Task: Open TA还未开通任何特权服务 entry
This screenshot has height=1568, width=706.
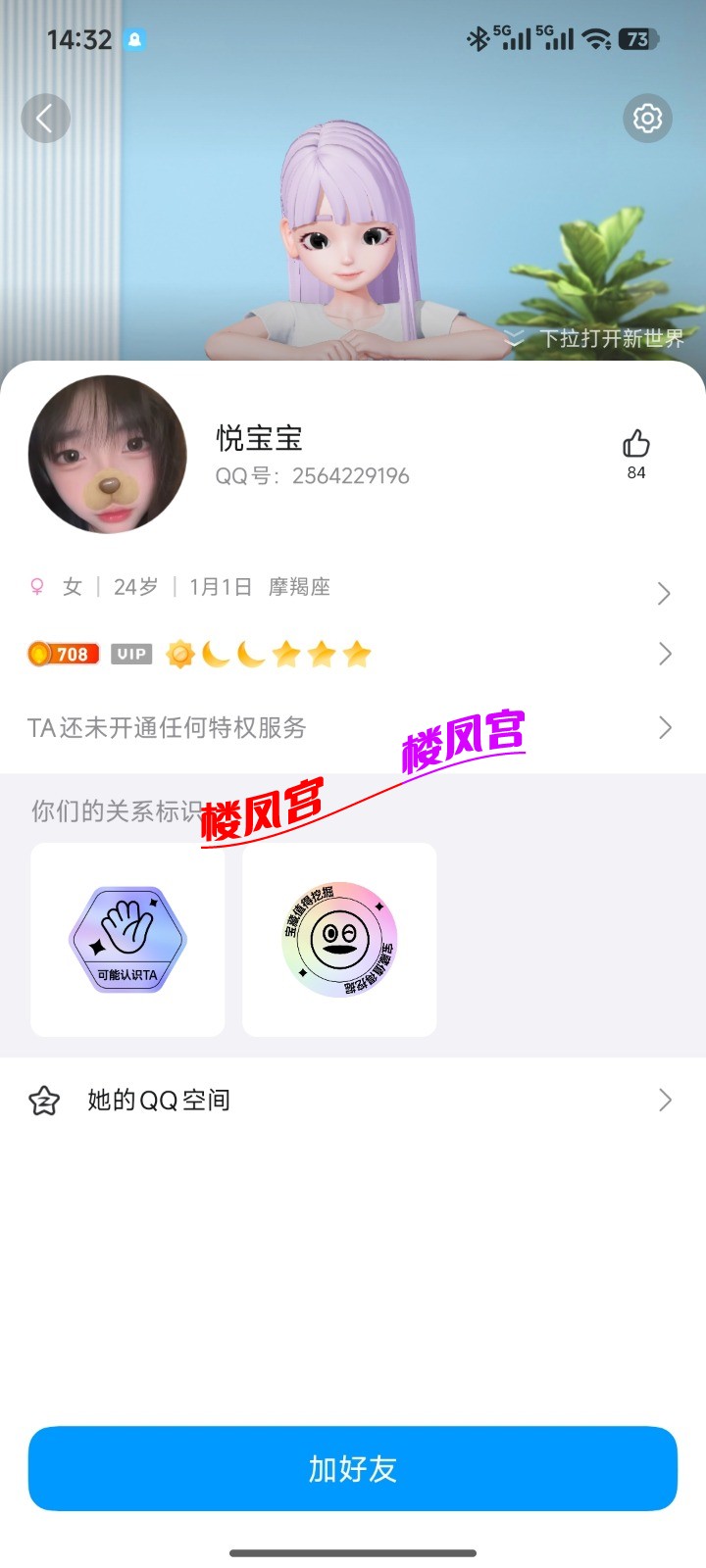Action: tap(167, 727)
